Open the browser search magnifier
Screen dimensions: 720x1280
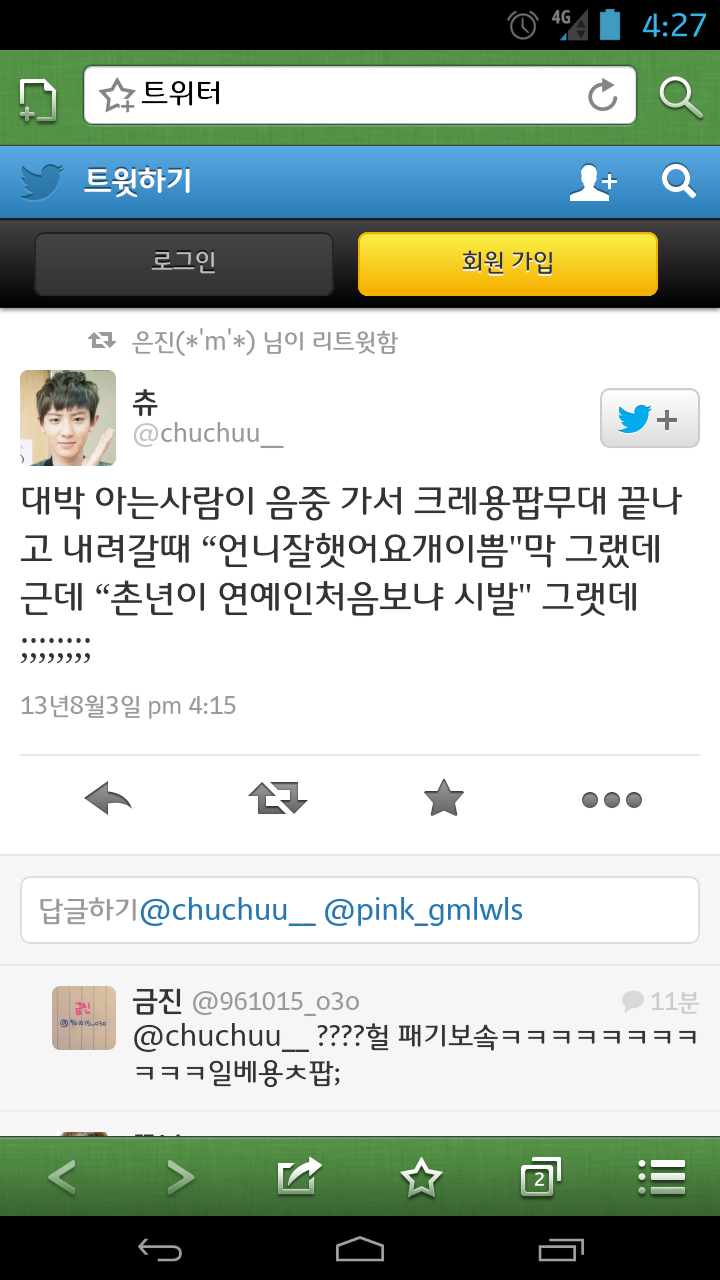[x=681, y=96]
